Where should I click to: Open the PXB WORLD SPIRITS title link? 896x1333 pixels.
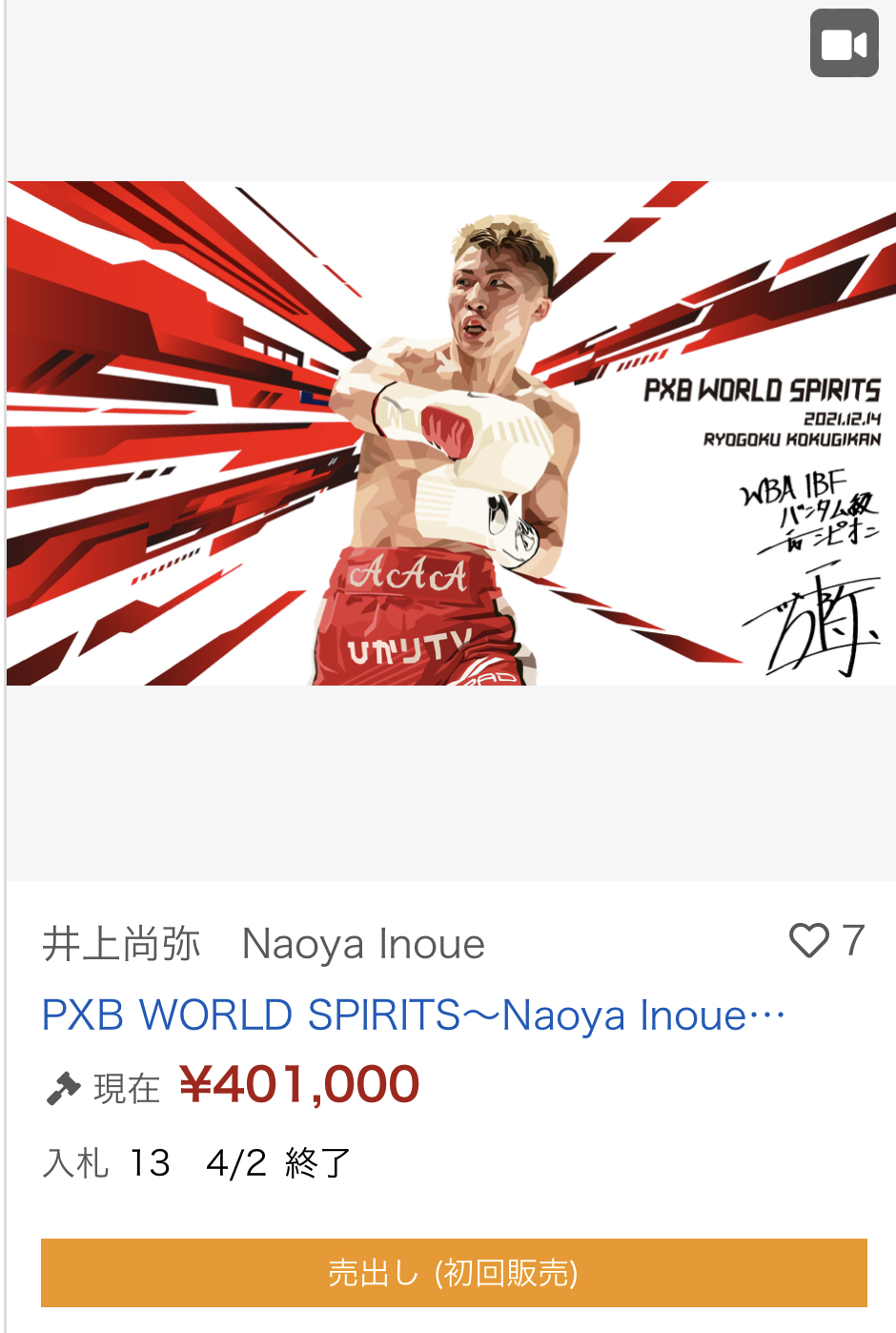413,1015
